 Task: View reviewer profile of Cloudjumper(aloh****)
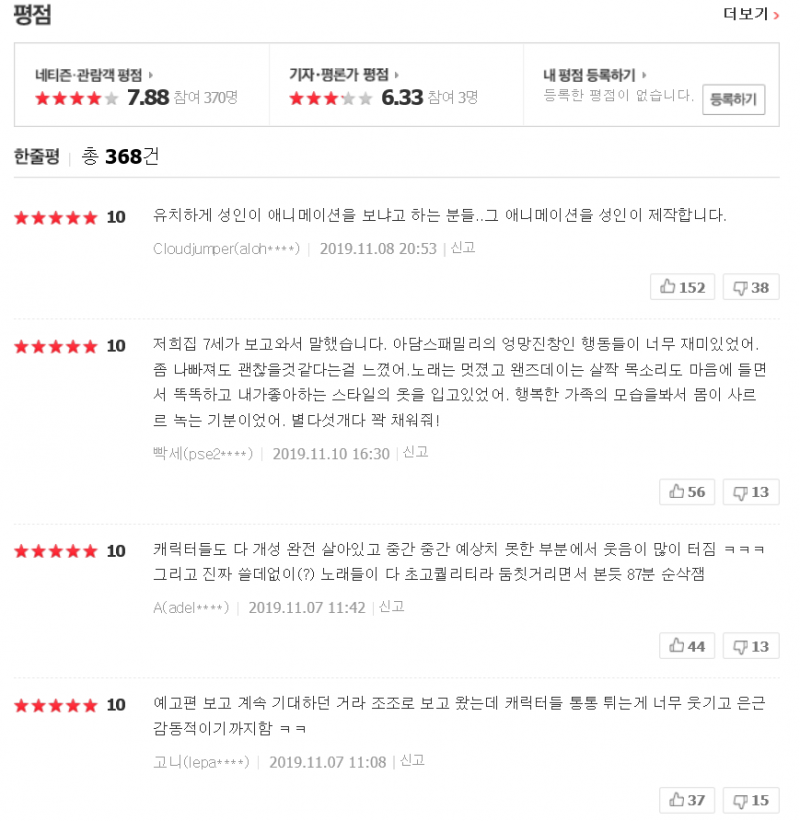click(x=226, y=248)
